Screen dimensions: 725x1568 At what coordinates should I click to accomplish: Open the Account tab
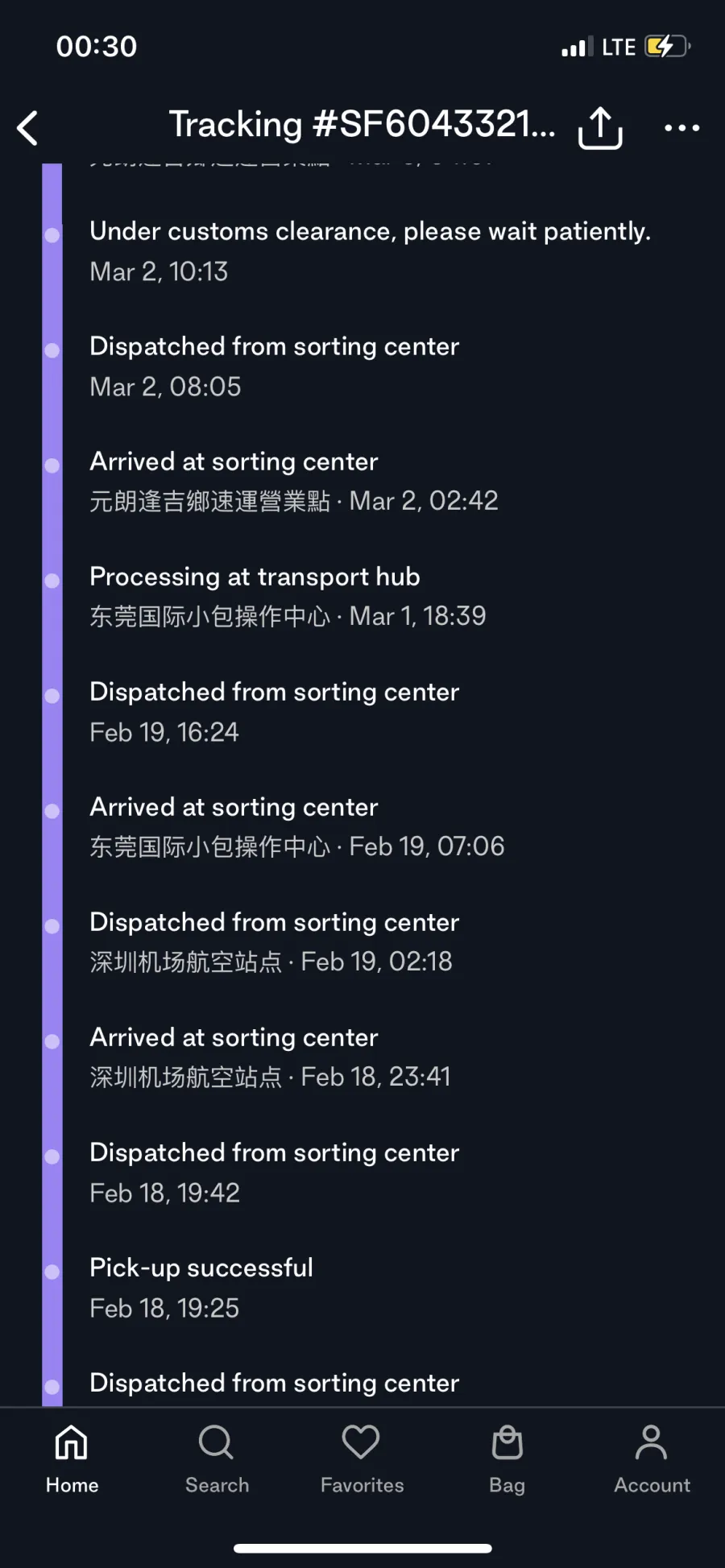click(x=652, y=1459)
